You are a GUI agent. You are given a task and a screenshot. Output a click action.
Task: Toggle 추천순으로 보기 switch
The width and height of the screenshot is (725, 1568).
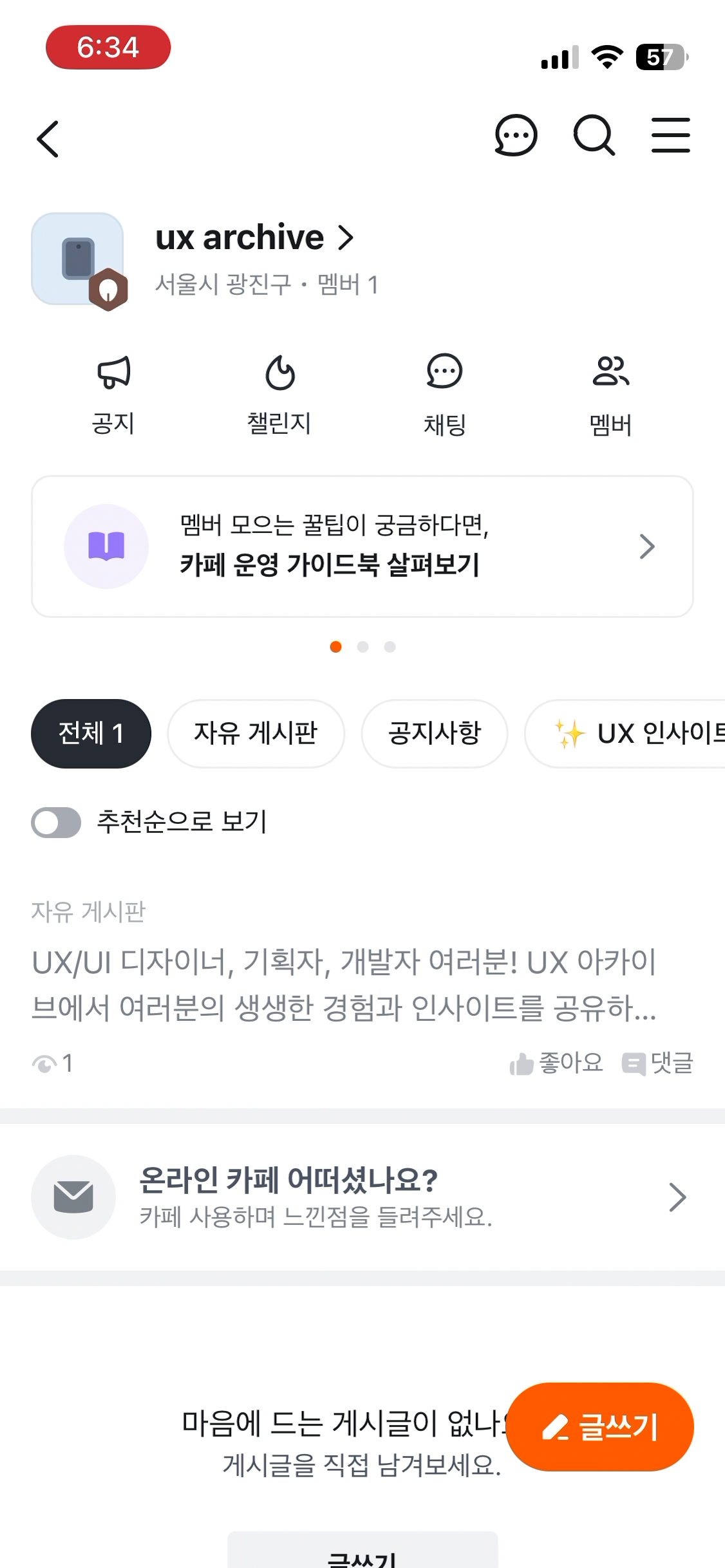56,822
